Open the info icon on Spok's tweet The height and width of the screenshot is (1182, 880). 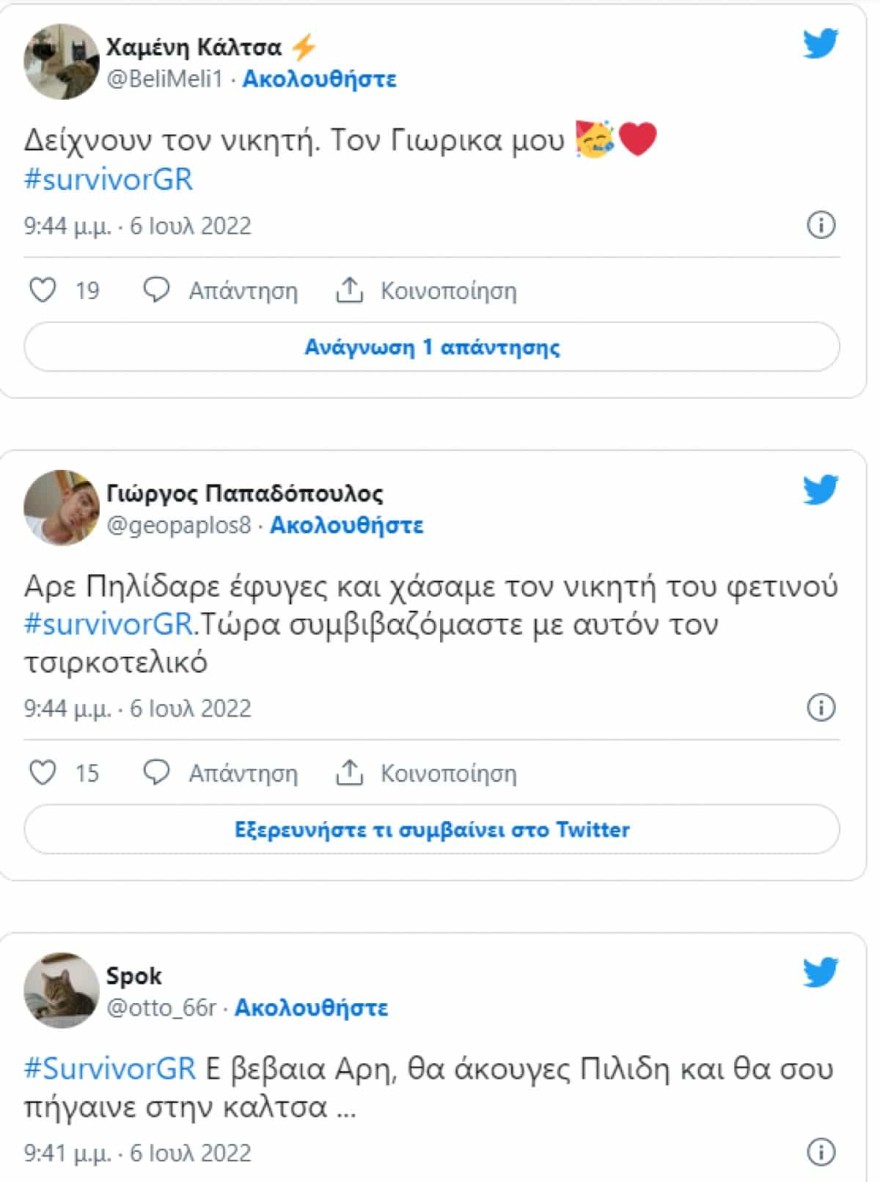pos(822,1152)
